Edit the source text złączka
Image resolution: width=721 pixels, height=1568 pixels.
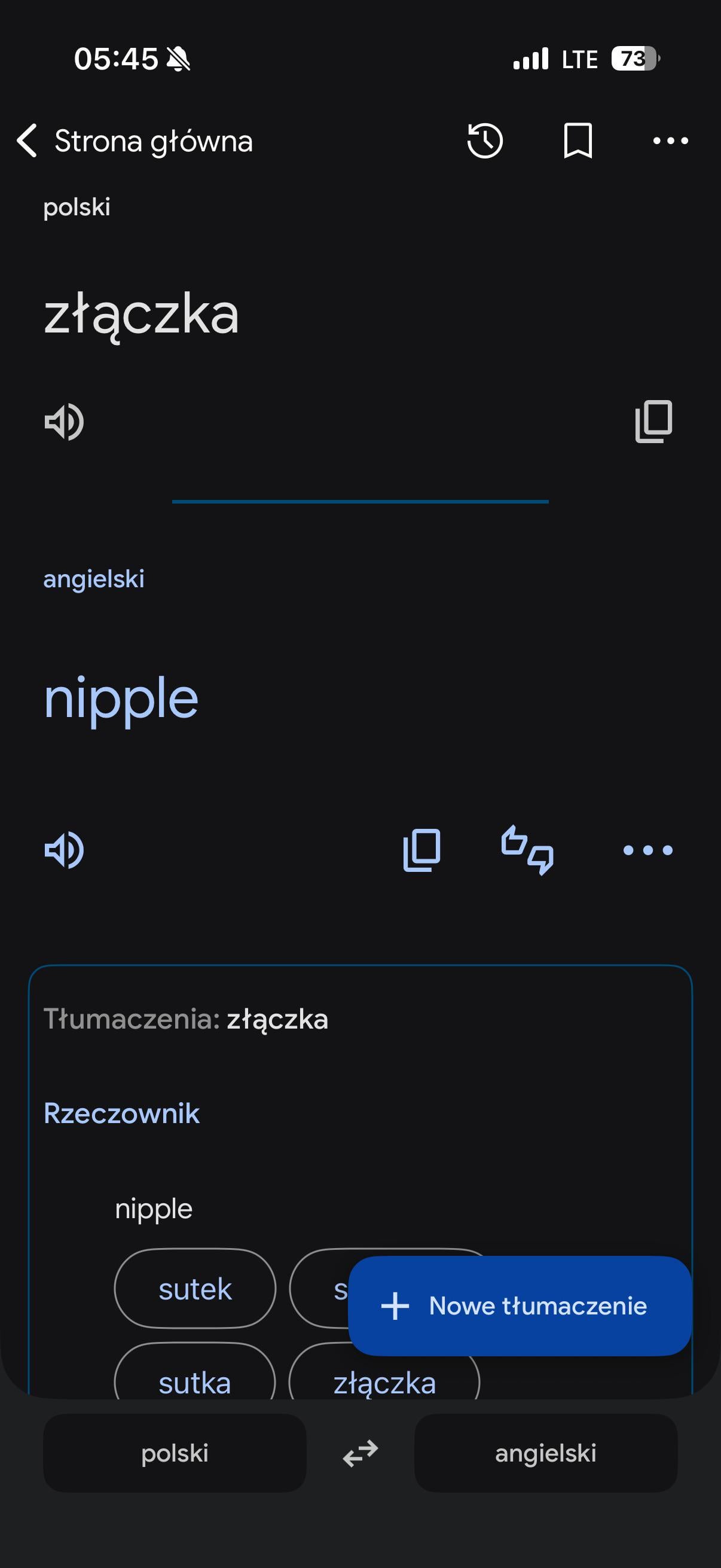click(x=141, y=314)
